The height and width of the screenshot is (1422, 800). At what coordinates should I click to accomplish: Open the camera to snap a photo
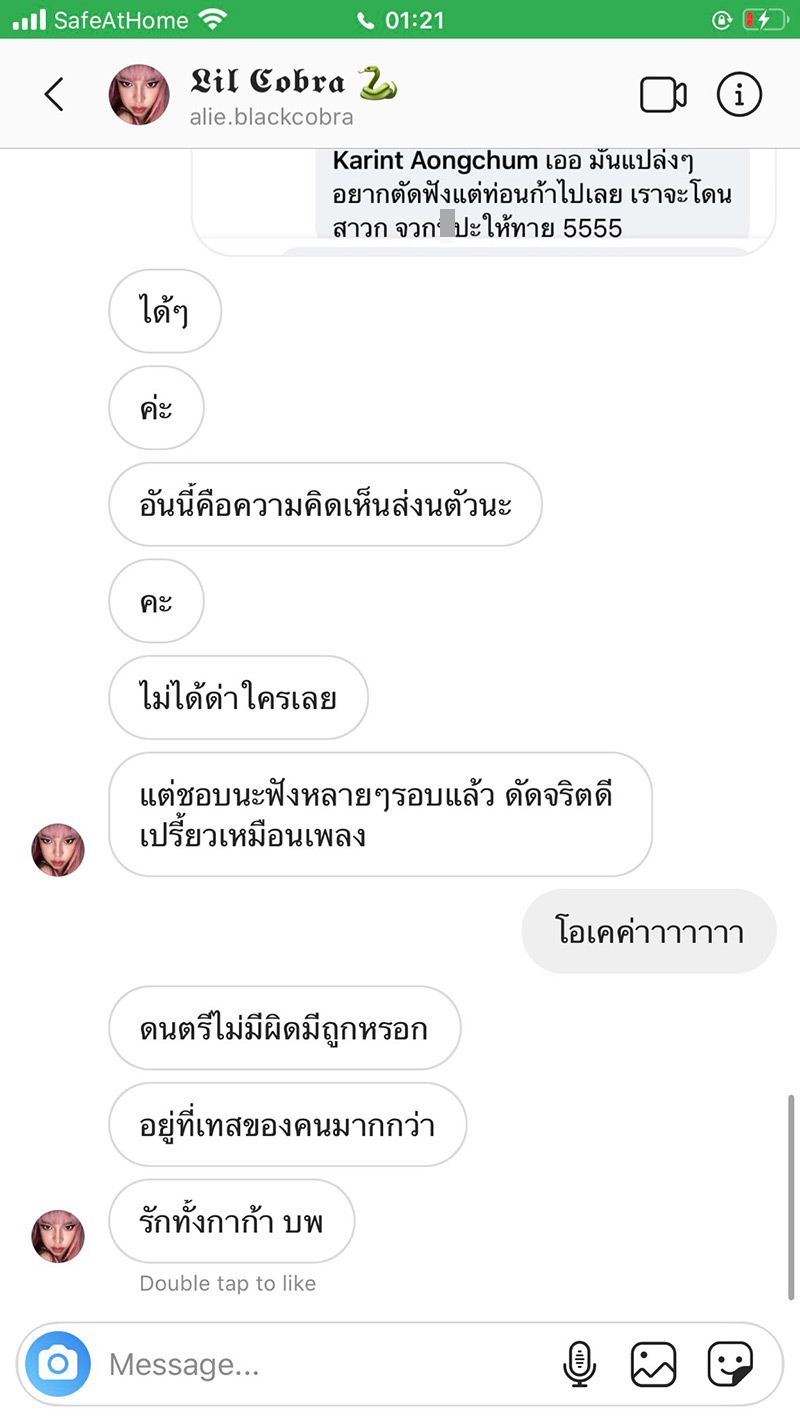tap(58, 1362)
